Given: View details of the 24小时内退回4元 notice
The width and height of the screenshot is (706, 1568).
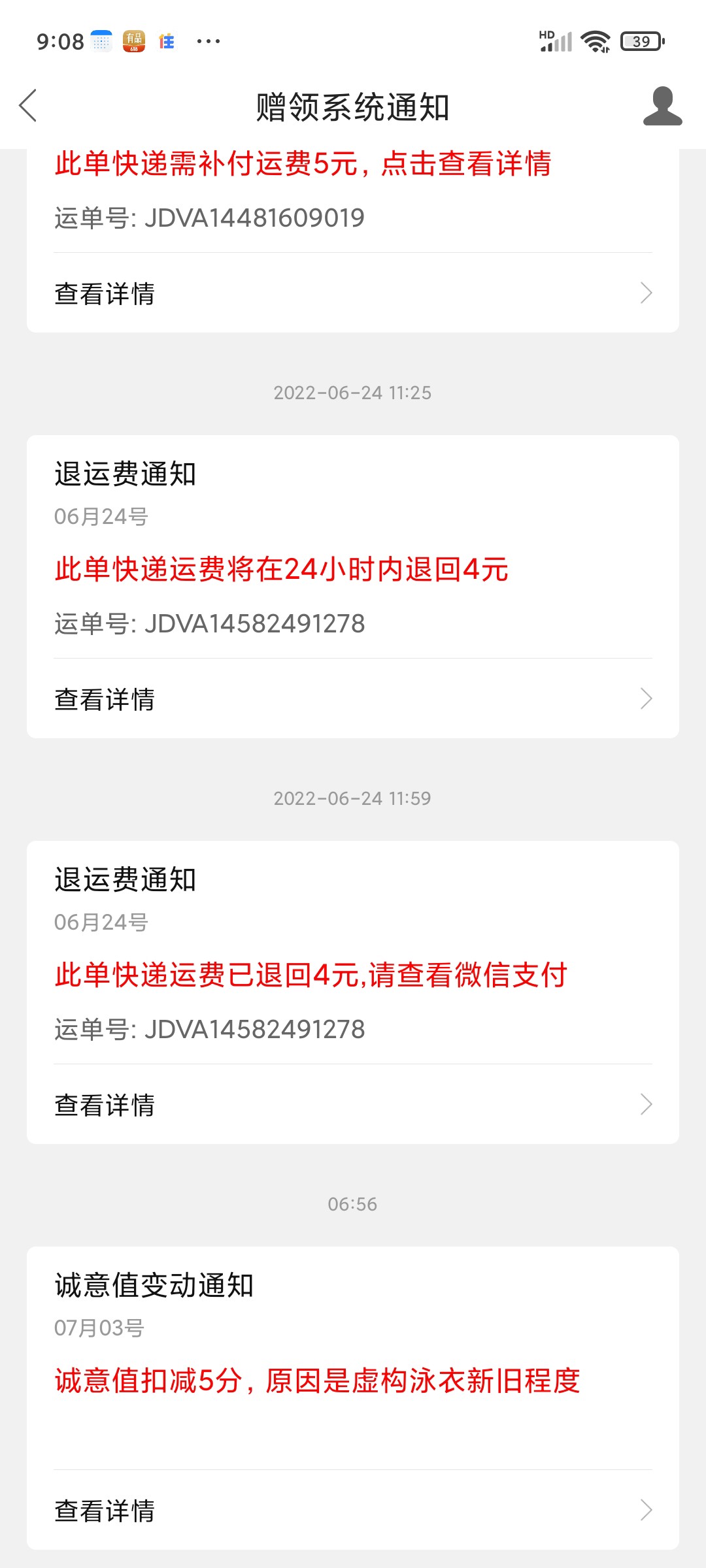Looking at the screenshot, I should point(353,699).
